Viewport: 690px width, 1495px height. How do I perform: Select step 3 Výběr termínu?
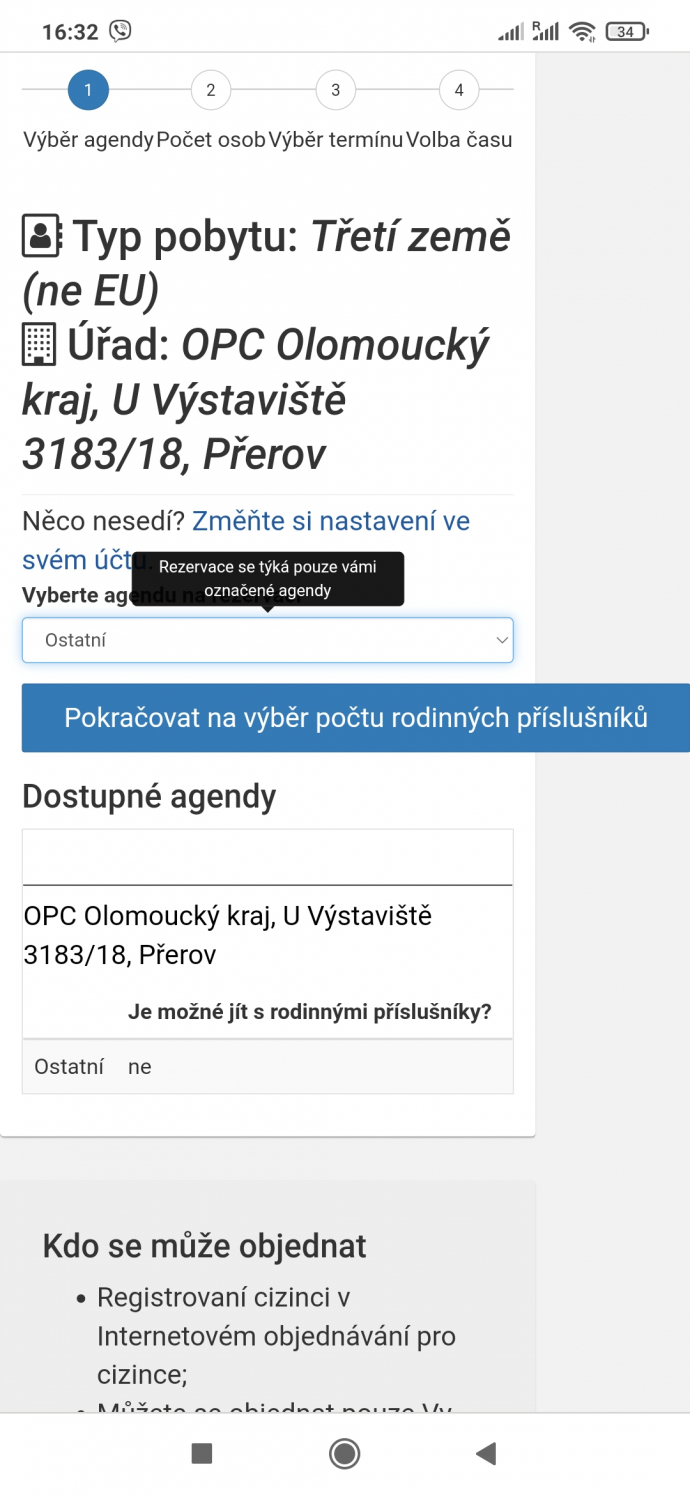click(335, 90)
